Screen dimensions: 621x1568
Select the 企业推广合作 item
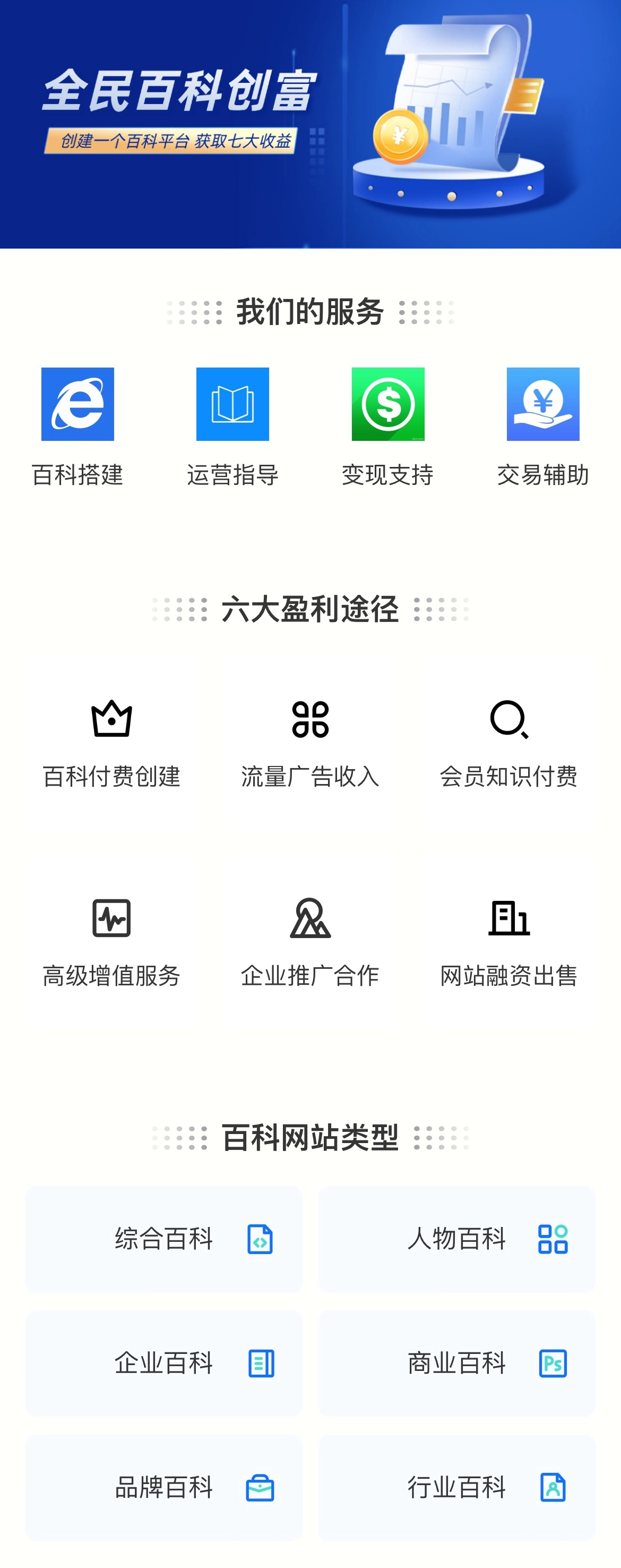coord(310,942)
